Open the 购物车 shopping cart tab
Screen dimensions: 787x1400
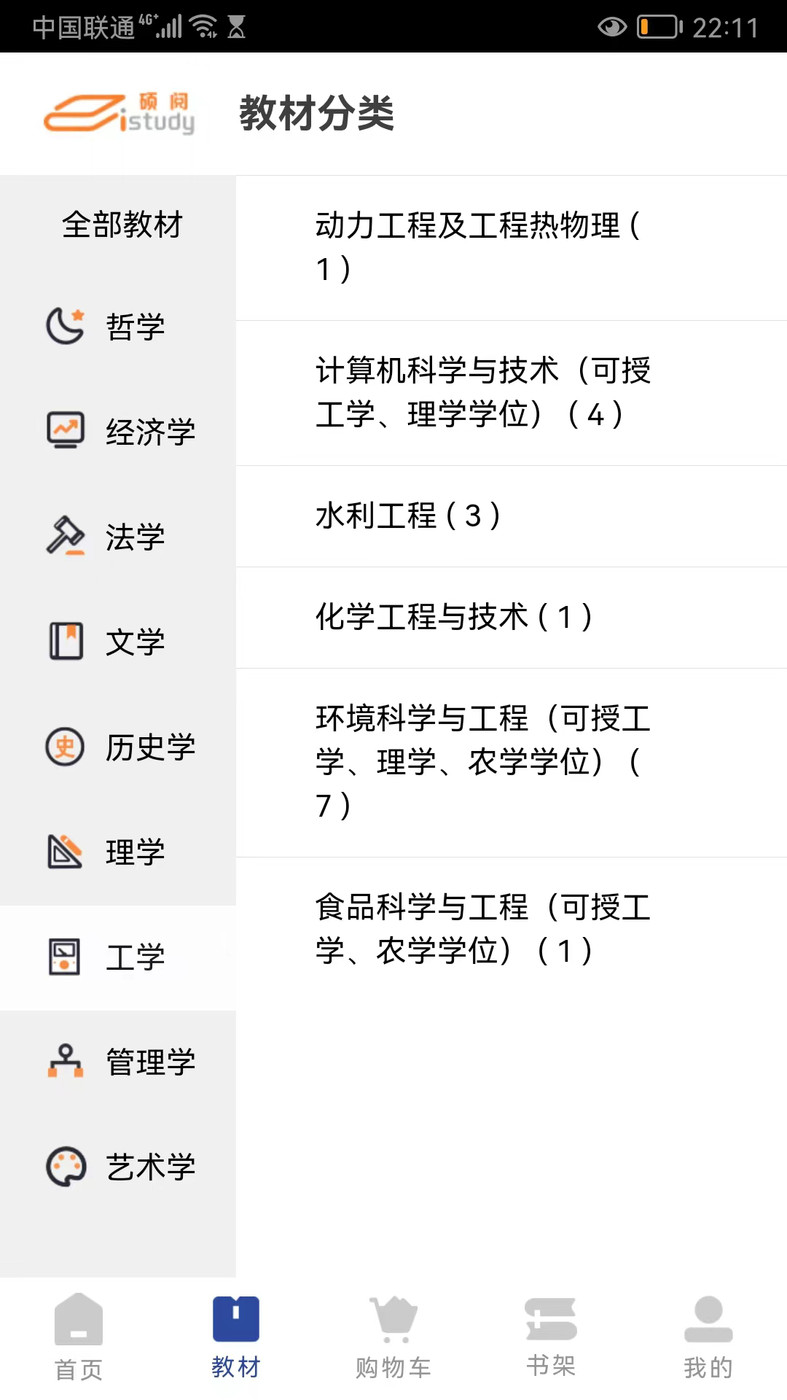coord(393,1335)
